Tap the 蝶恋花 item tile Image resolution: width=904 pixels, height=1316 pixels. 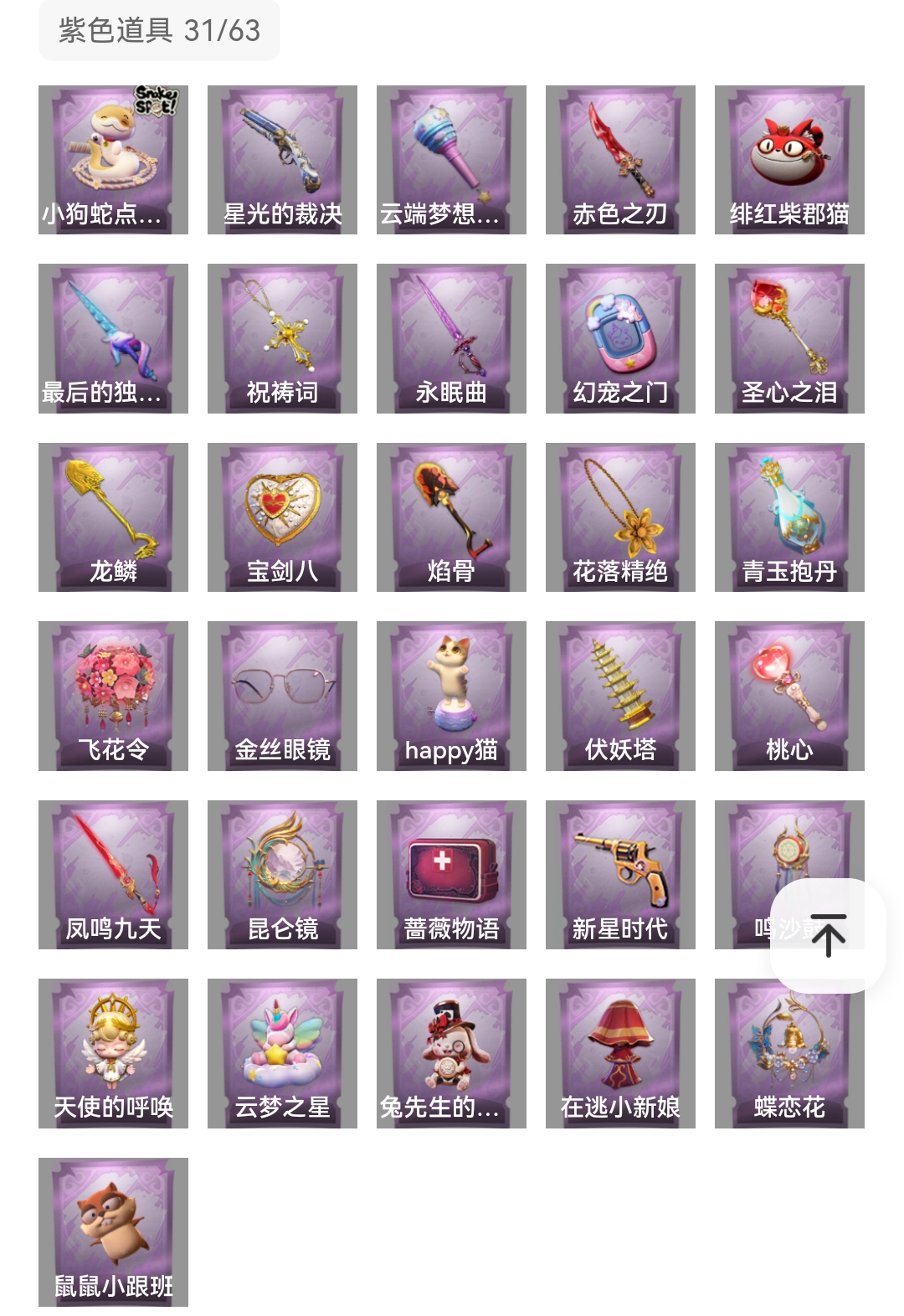[x=789, y=1053]
